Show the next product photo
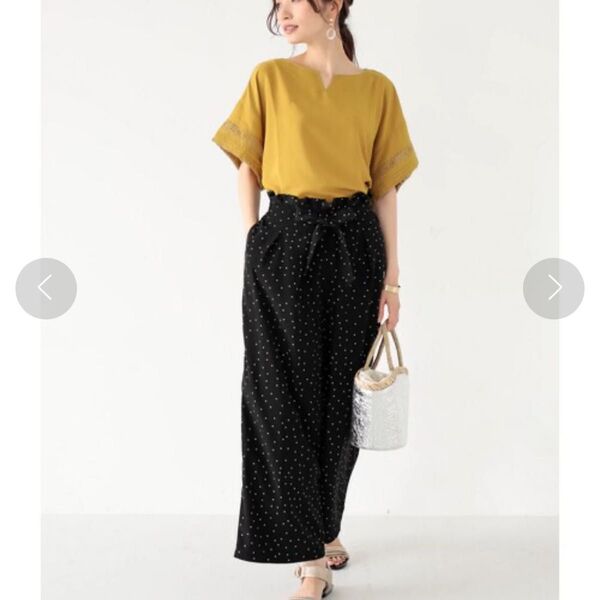 click(553, 288)
